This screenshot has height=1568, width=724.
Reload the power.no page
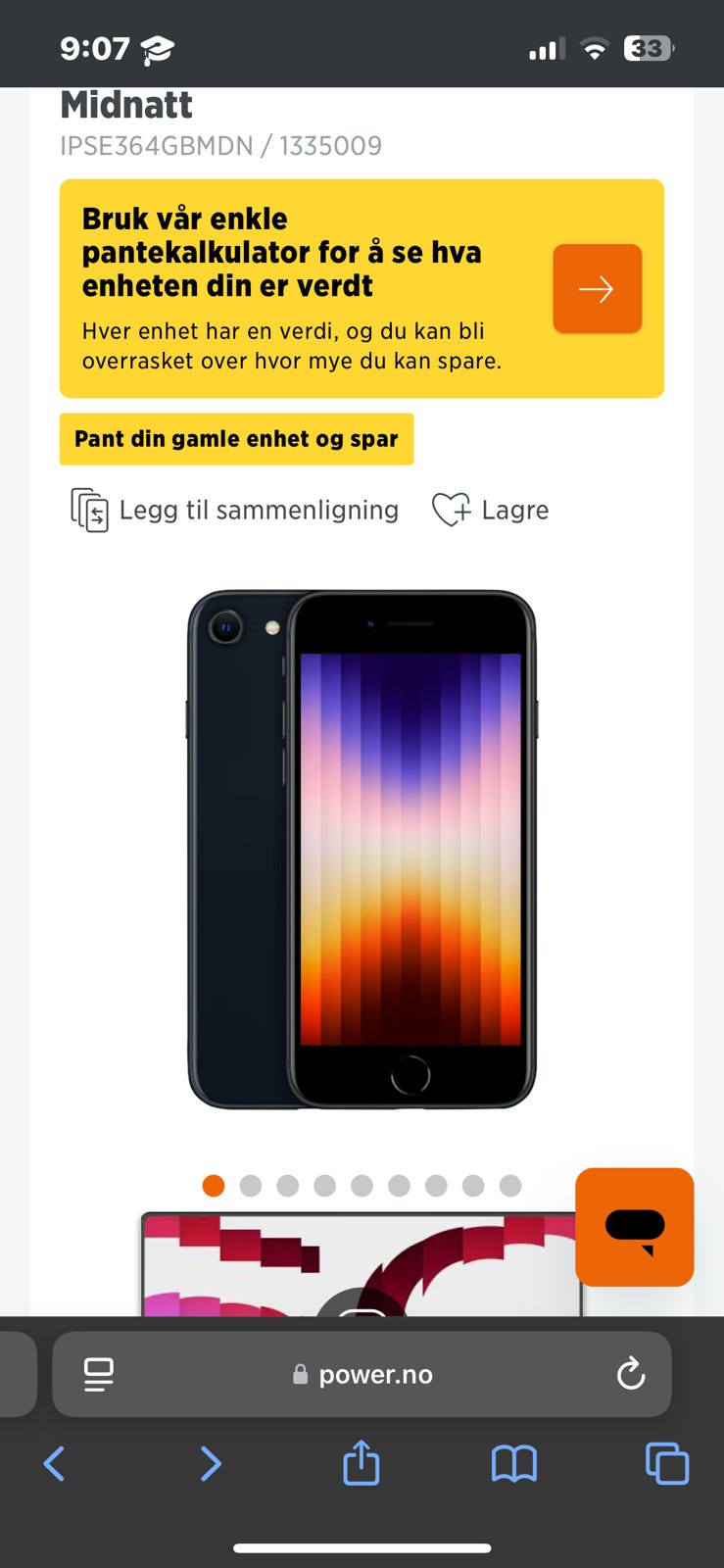tap(633, 1374)
